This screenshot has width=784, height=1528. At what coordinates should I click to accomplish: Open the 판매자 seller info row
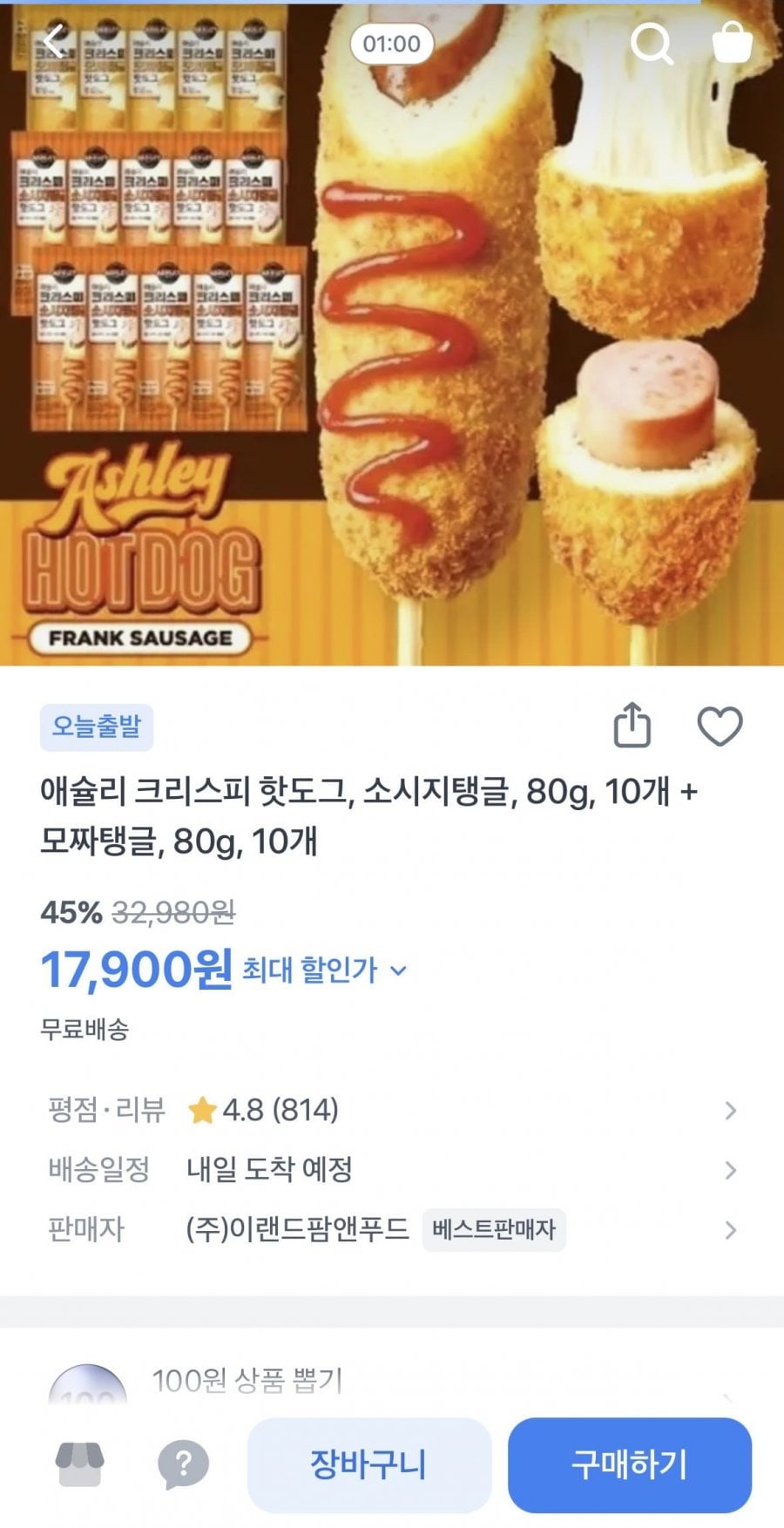tap(392, 1229)
